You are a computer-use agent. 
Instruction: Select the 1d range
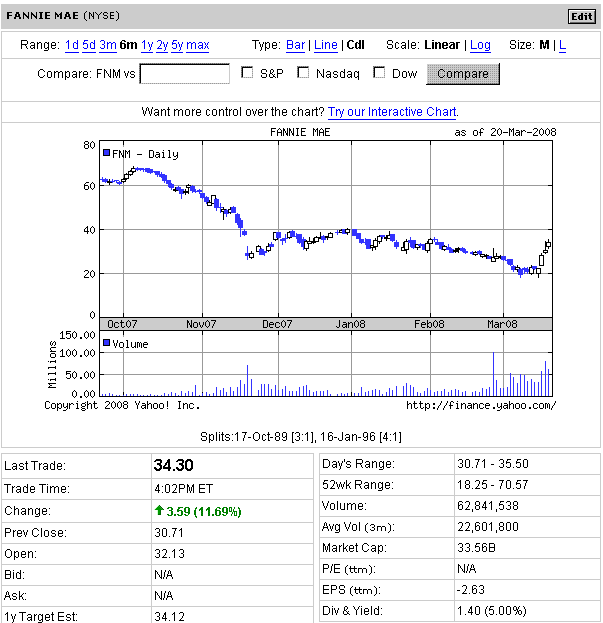coord(72,45)
